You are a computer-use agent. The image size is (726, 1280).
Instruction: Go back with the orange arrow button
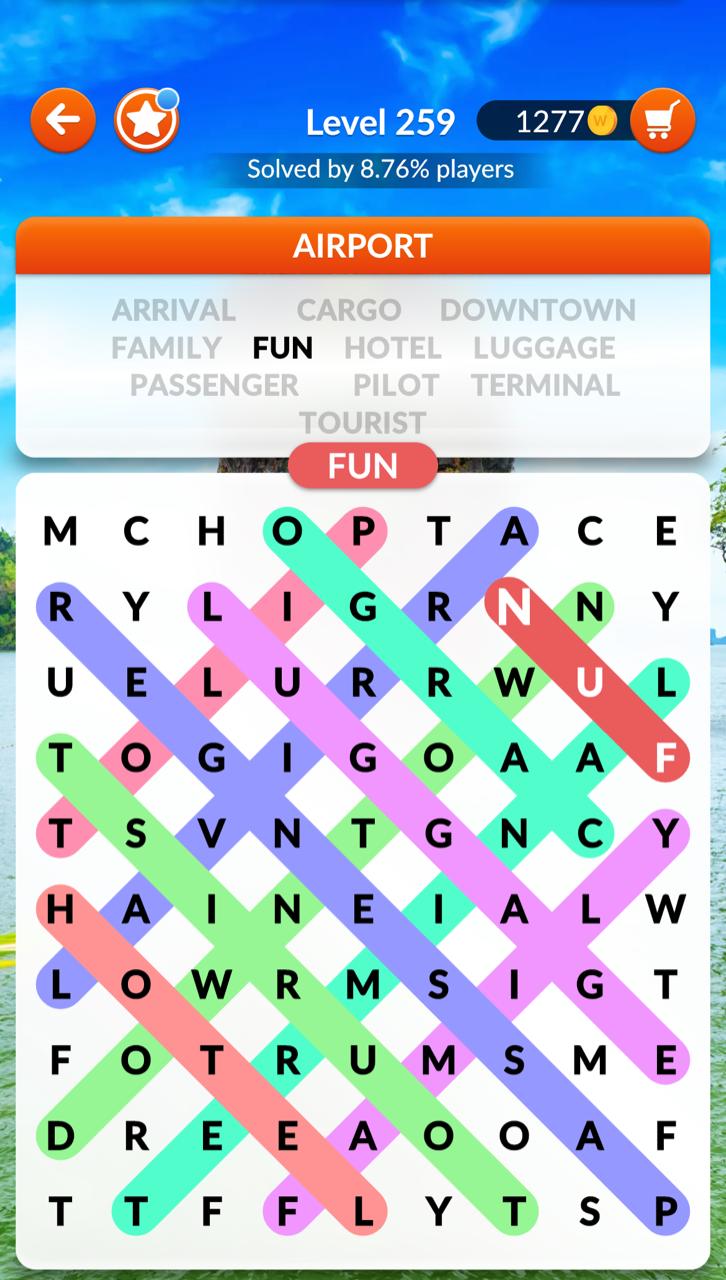(63, 121)
